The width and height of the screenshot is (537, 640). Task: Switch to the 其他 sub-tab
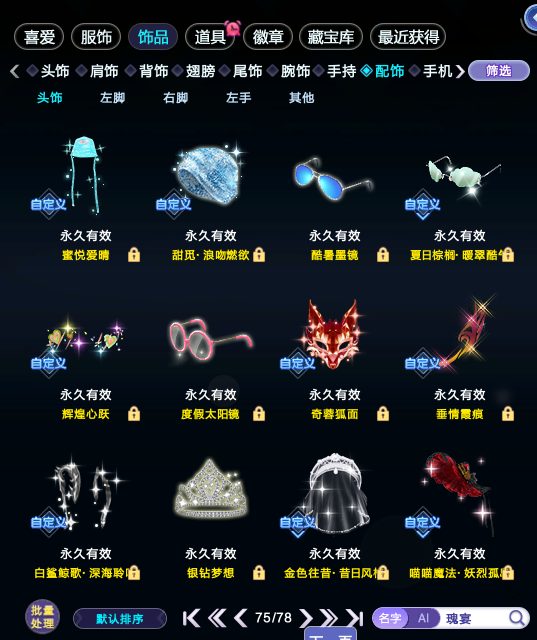[302, 98]
